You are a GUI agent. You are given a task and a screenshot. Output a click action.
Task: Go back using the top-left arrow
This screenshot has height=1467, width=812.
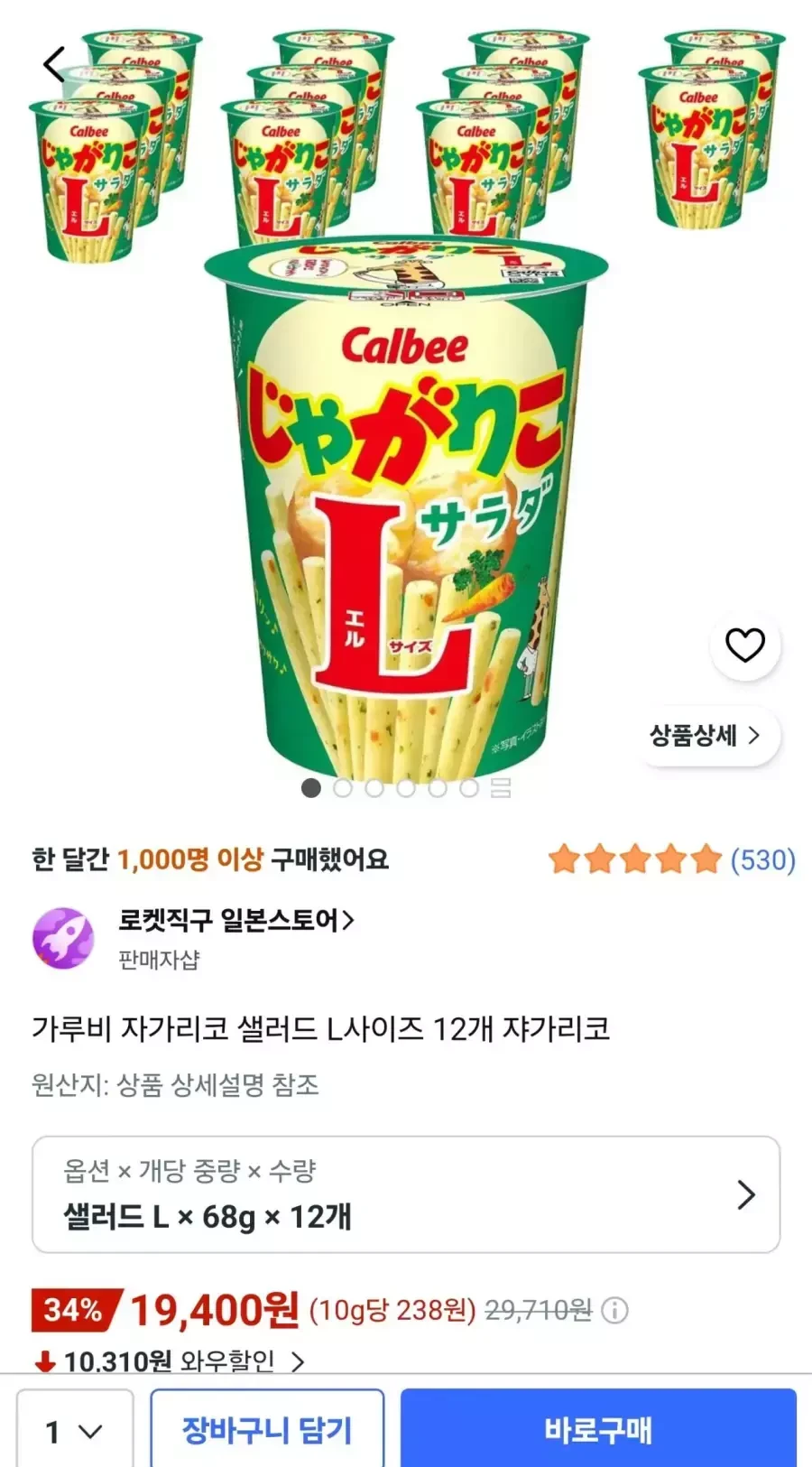click(x=54, y=65)
